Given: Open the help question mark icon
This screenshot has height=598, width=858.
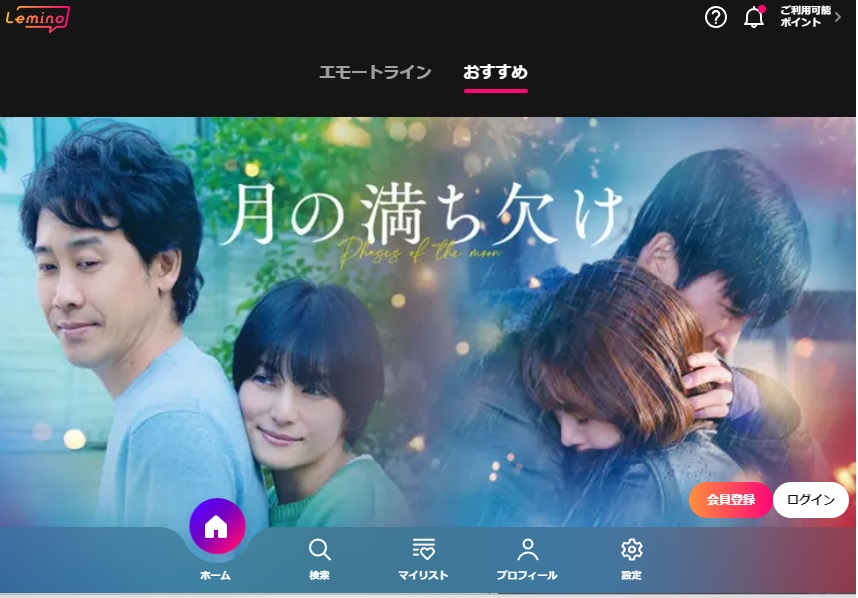Looking at the screenshot, I should [x=715, y=17].
